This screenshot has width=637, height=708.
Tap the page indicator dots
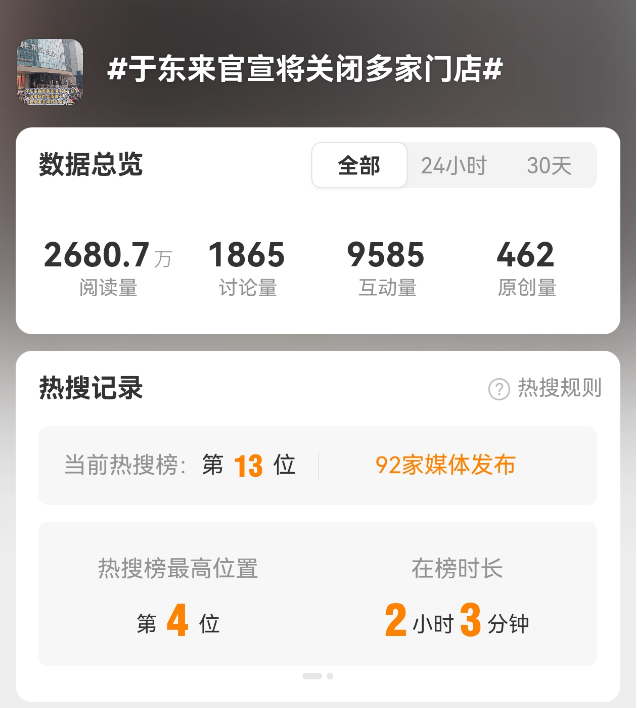[x=318, y=676]
